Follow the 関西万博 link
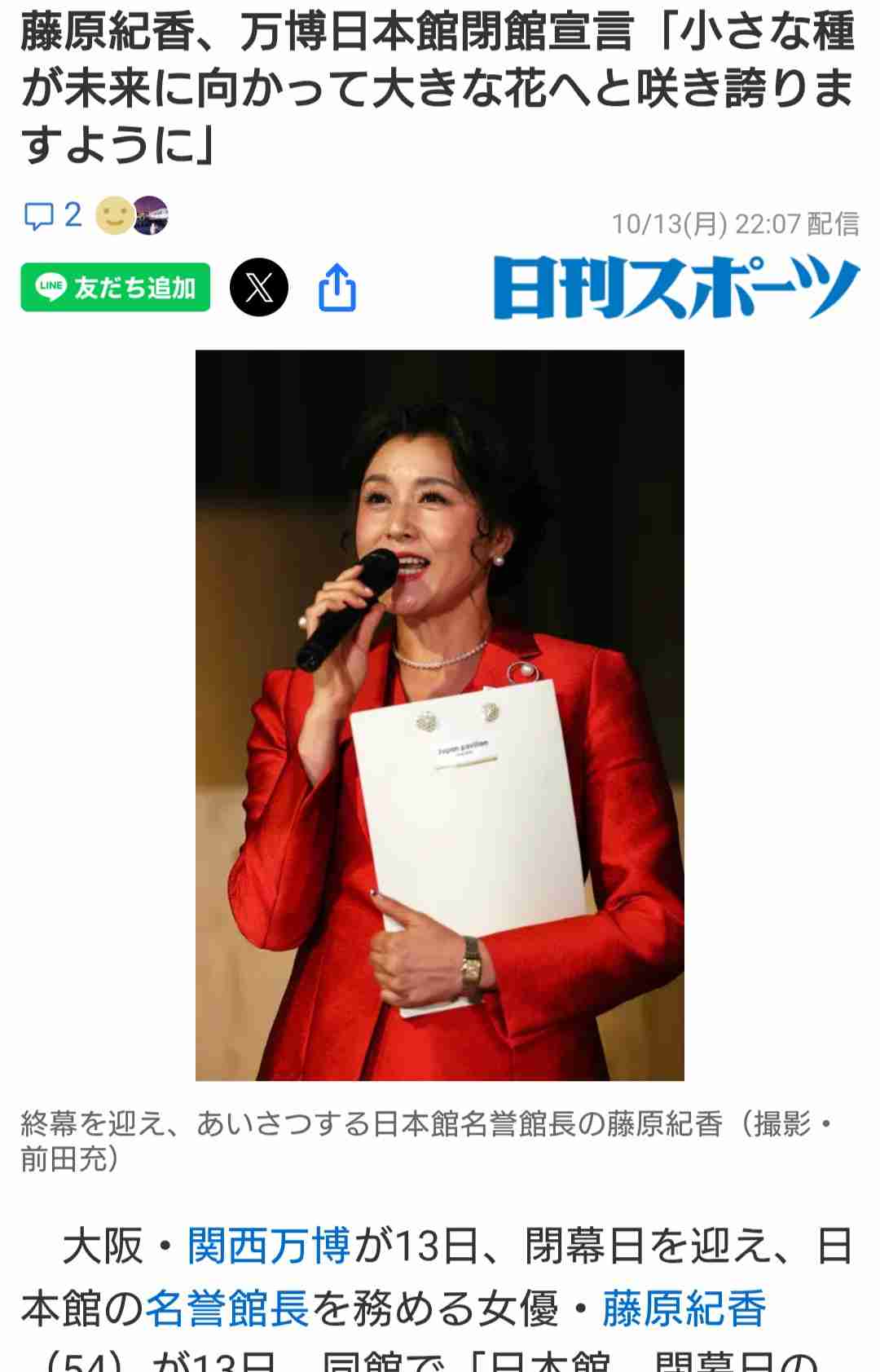The height and width of the screenshot is (1372, 880). (x=269, y=1246)
